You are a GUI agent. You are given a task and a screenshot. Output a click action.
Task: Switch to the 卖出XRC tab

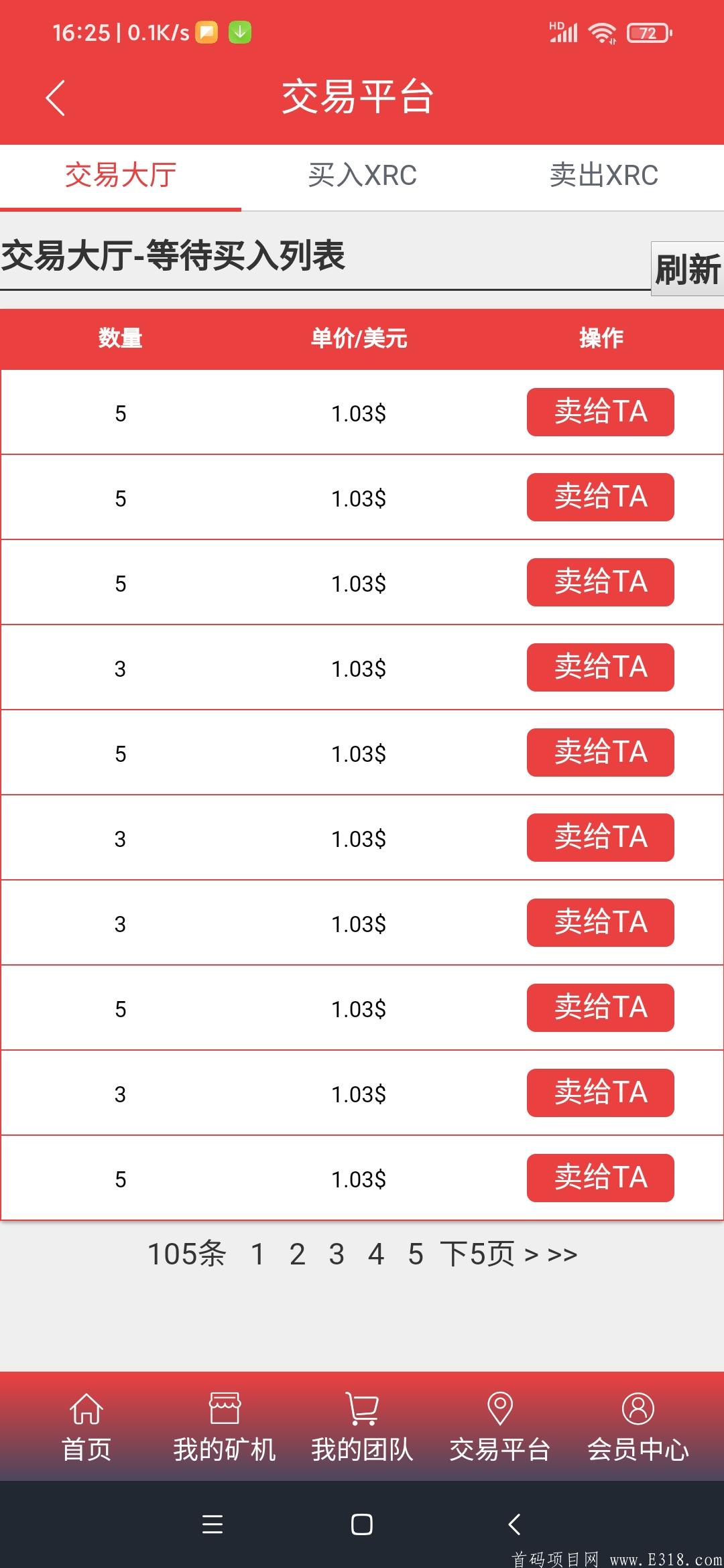603,176
